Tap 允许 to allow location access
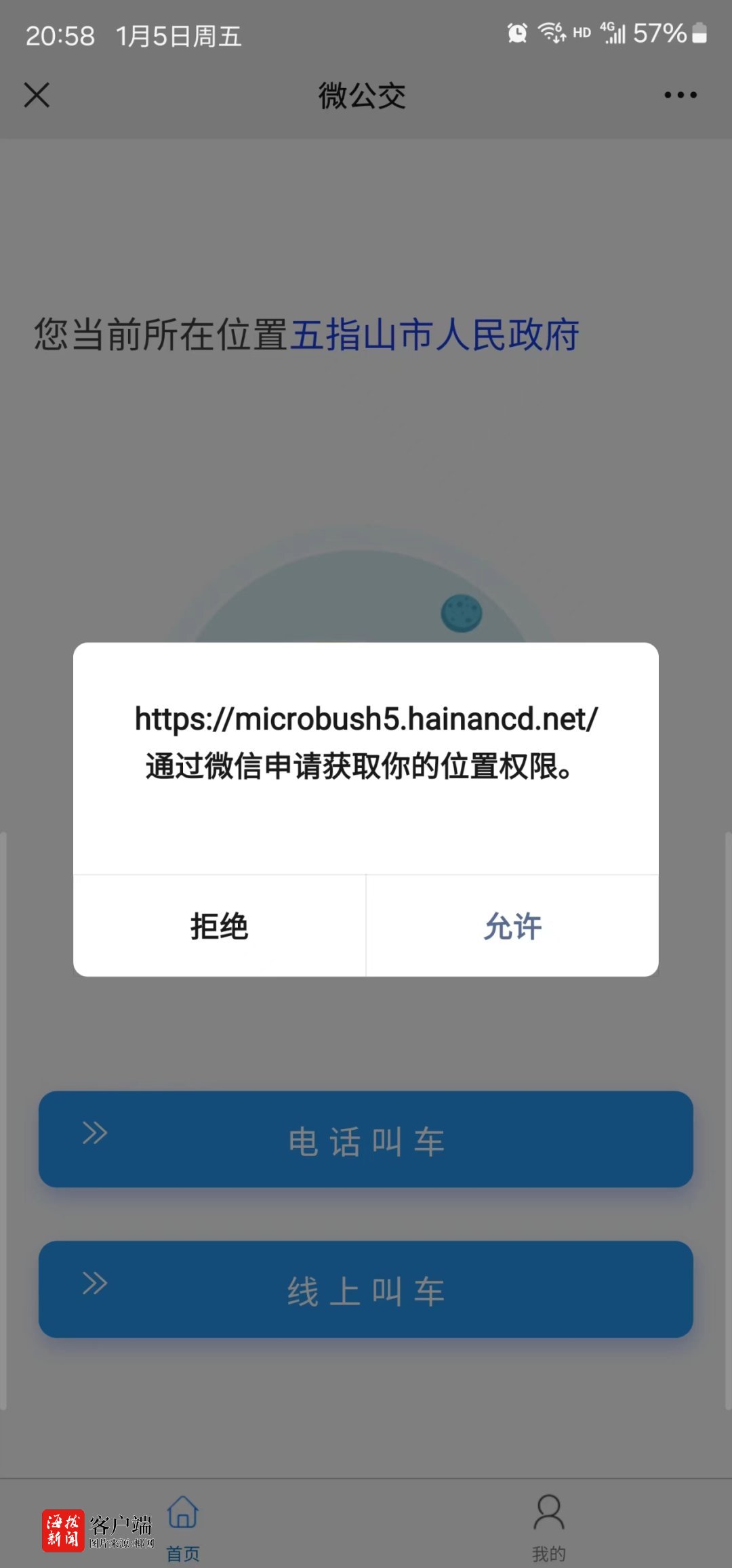The image size is (732, 1568). pyautogui.click(x=512, y=926)
